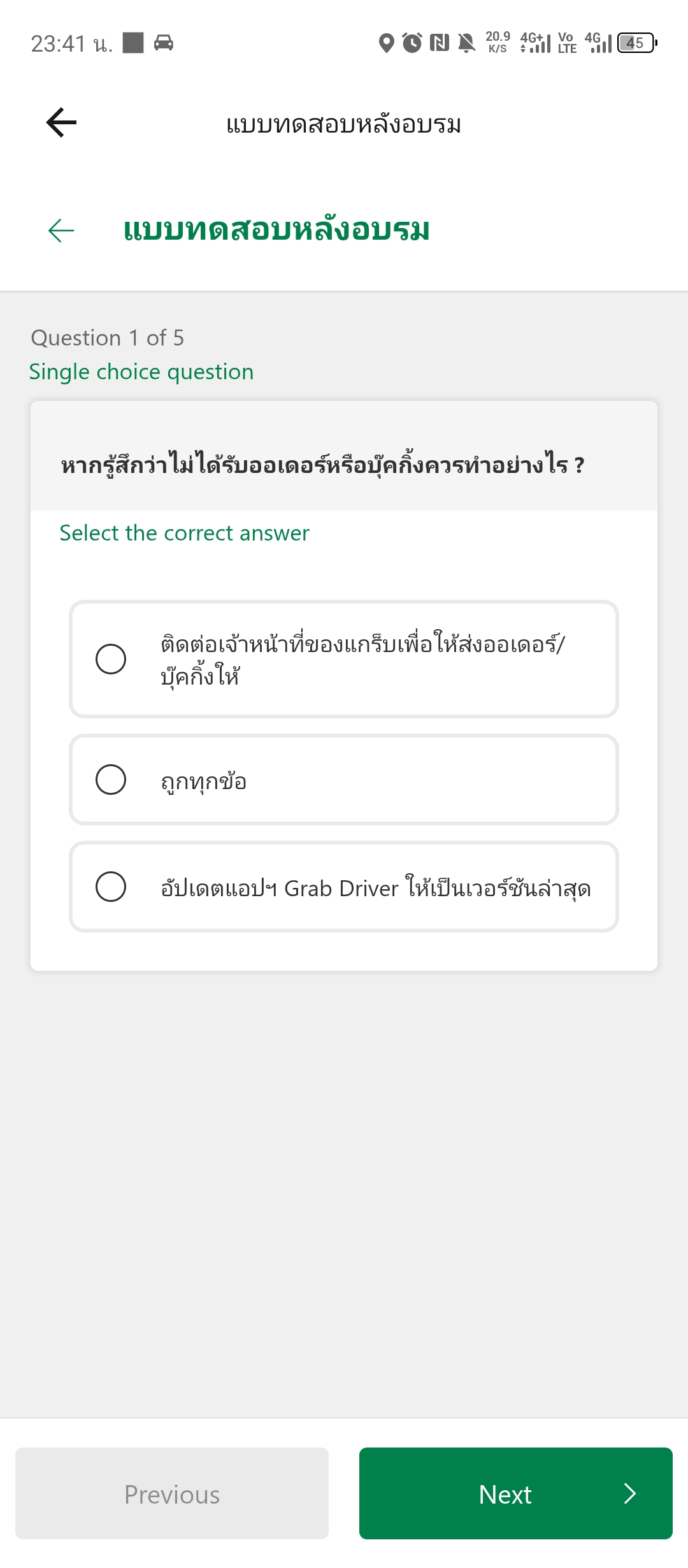Screen dimensions: 688x1568
Task: Go to the next question
Action: click(x=516, y=1493)
